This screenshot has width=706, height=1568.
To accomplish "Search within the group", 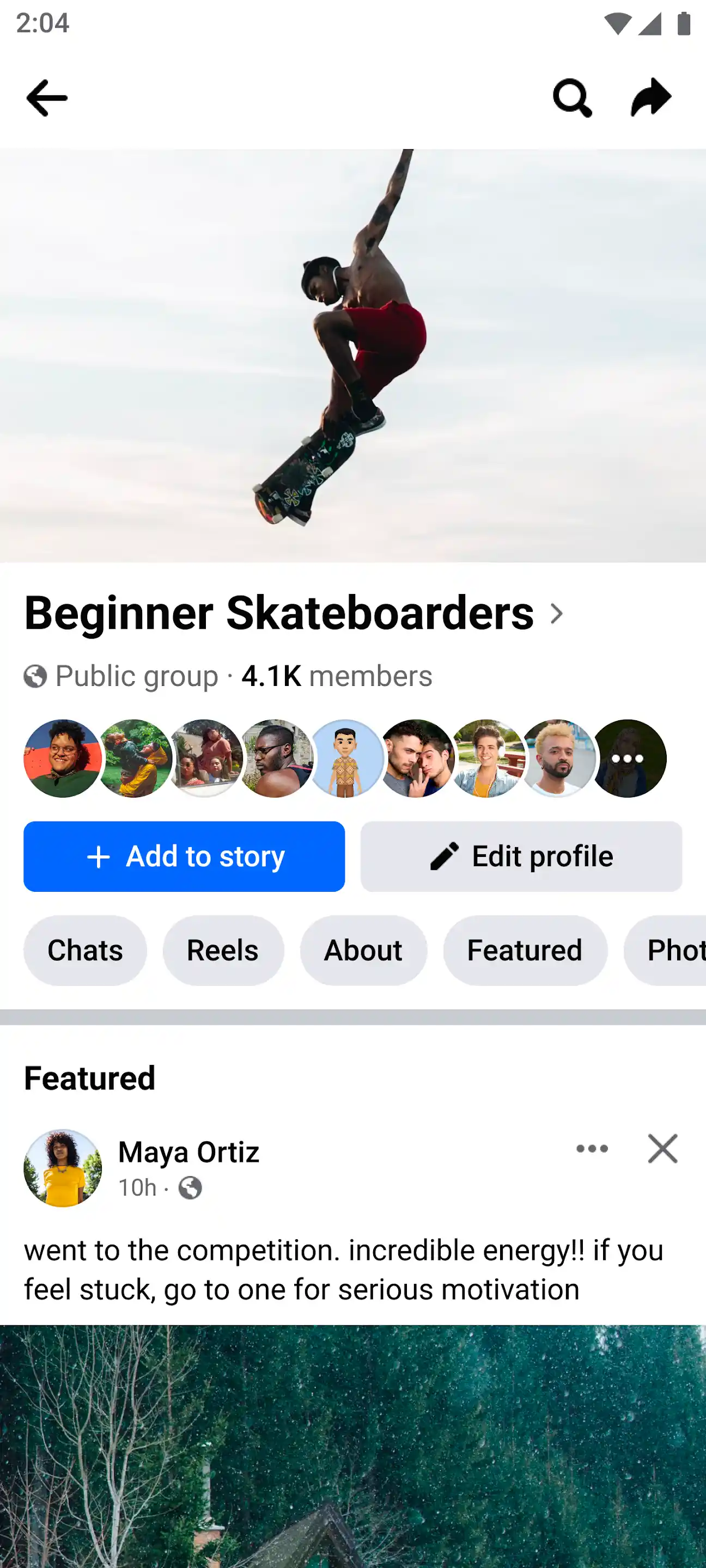I will [571, 98].
